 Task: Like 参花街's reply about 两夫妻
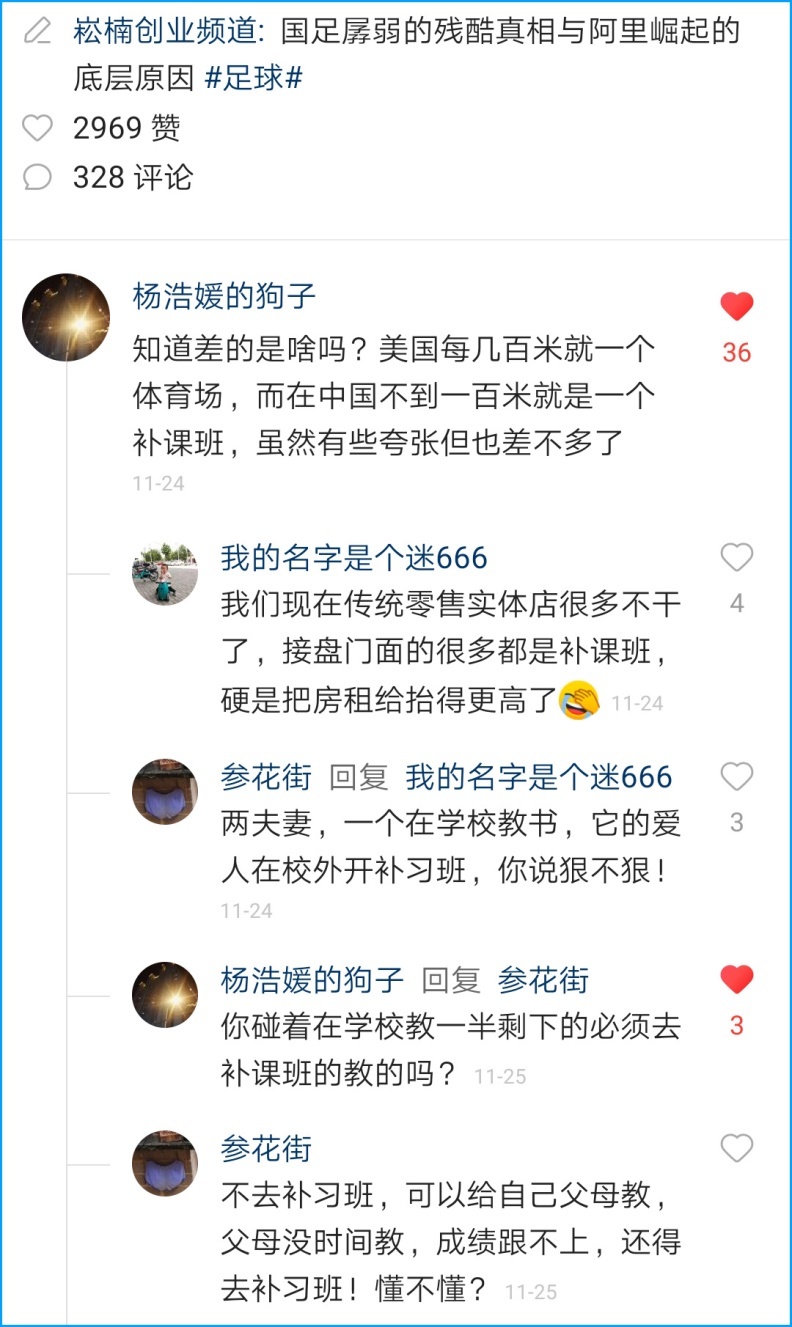pos(736,777)
